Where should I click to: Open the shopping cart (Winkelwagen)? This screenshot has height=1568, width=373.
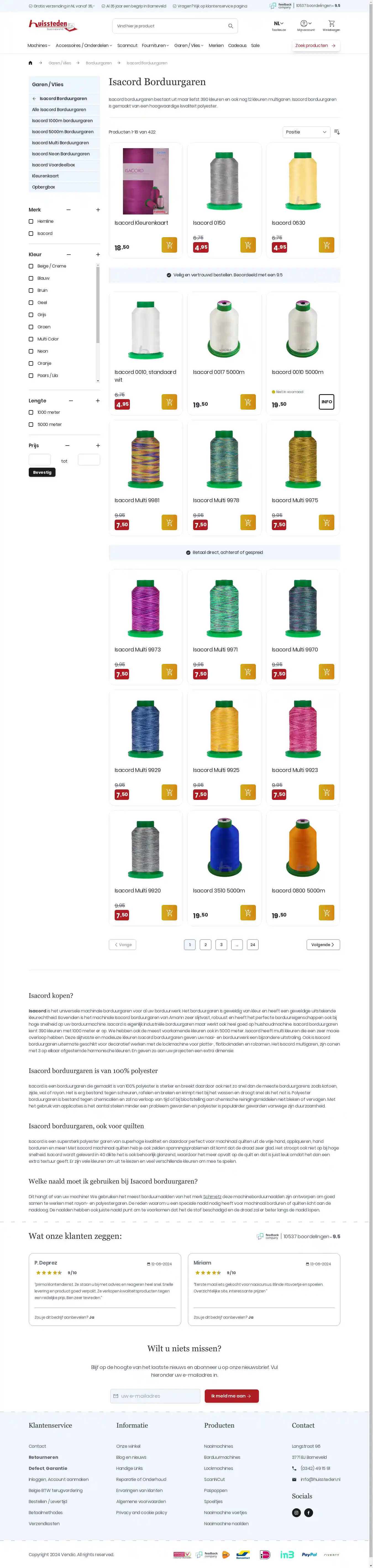331,25
